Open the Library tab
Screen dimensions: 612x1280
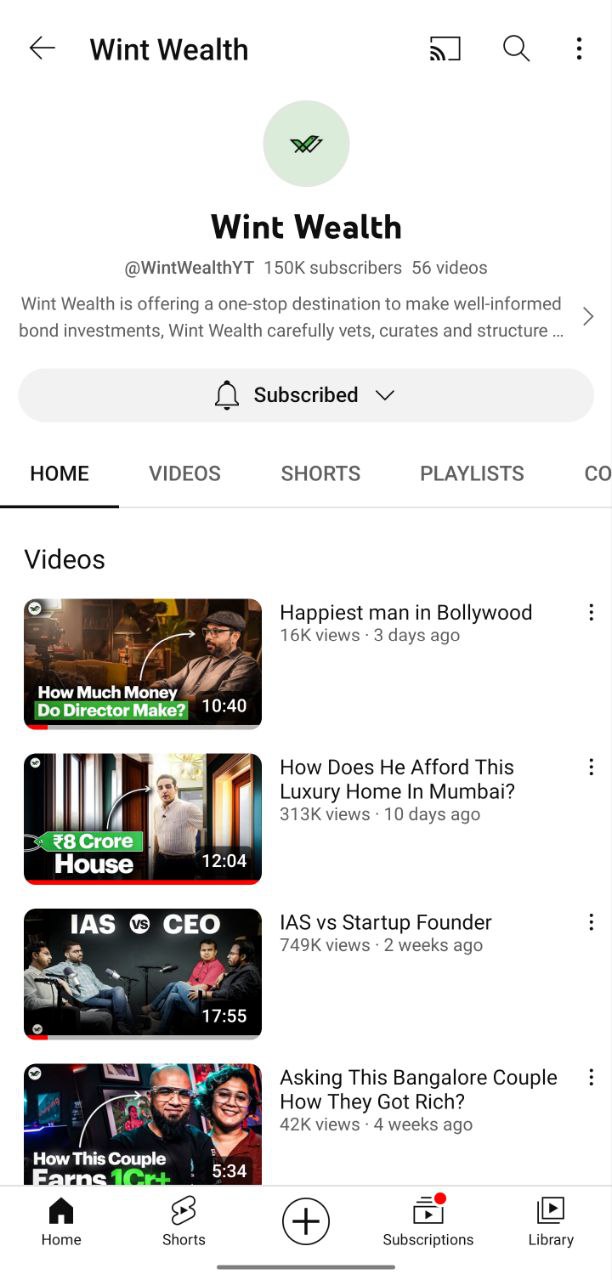551,1222
